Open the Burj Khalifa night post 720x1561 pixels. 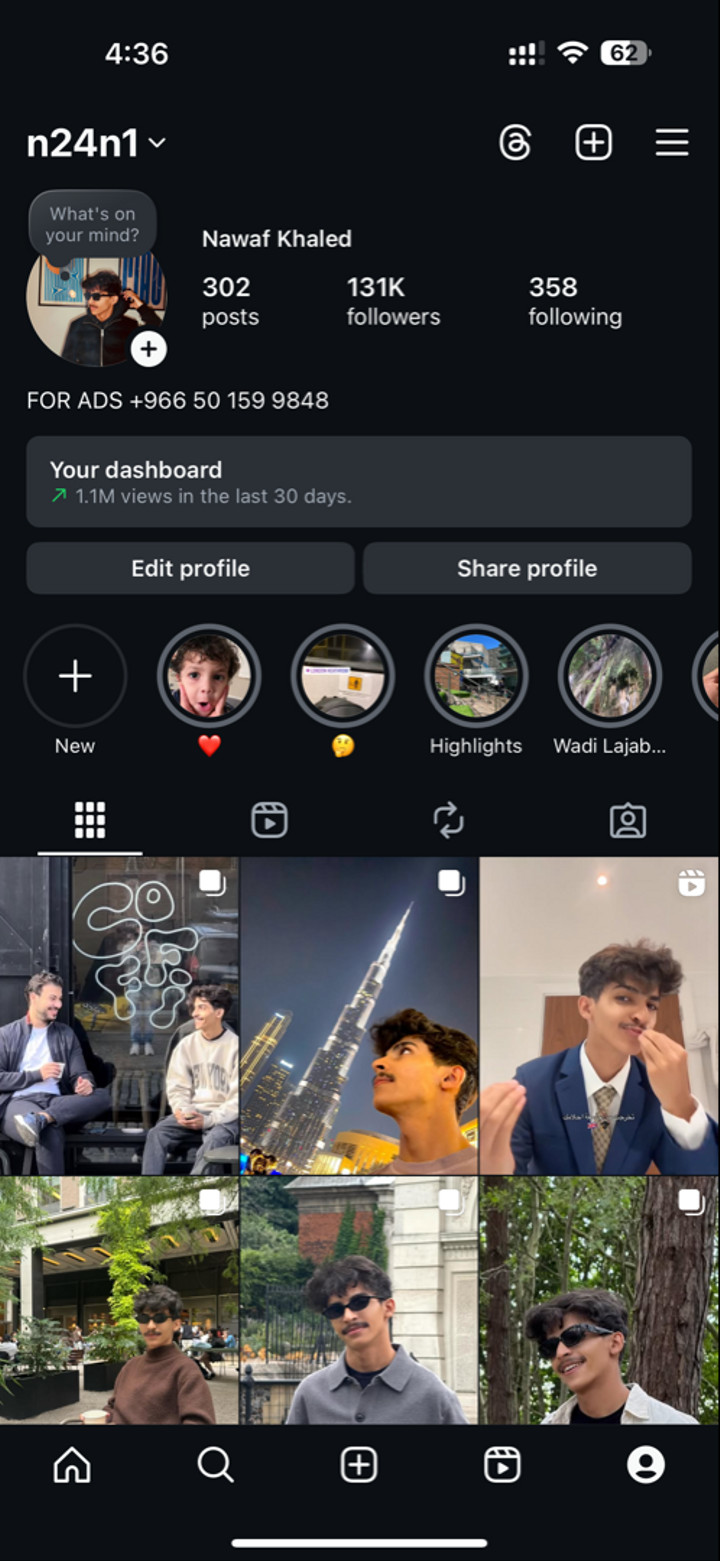[359, 1015]
